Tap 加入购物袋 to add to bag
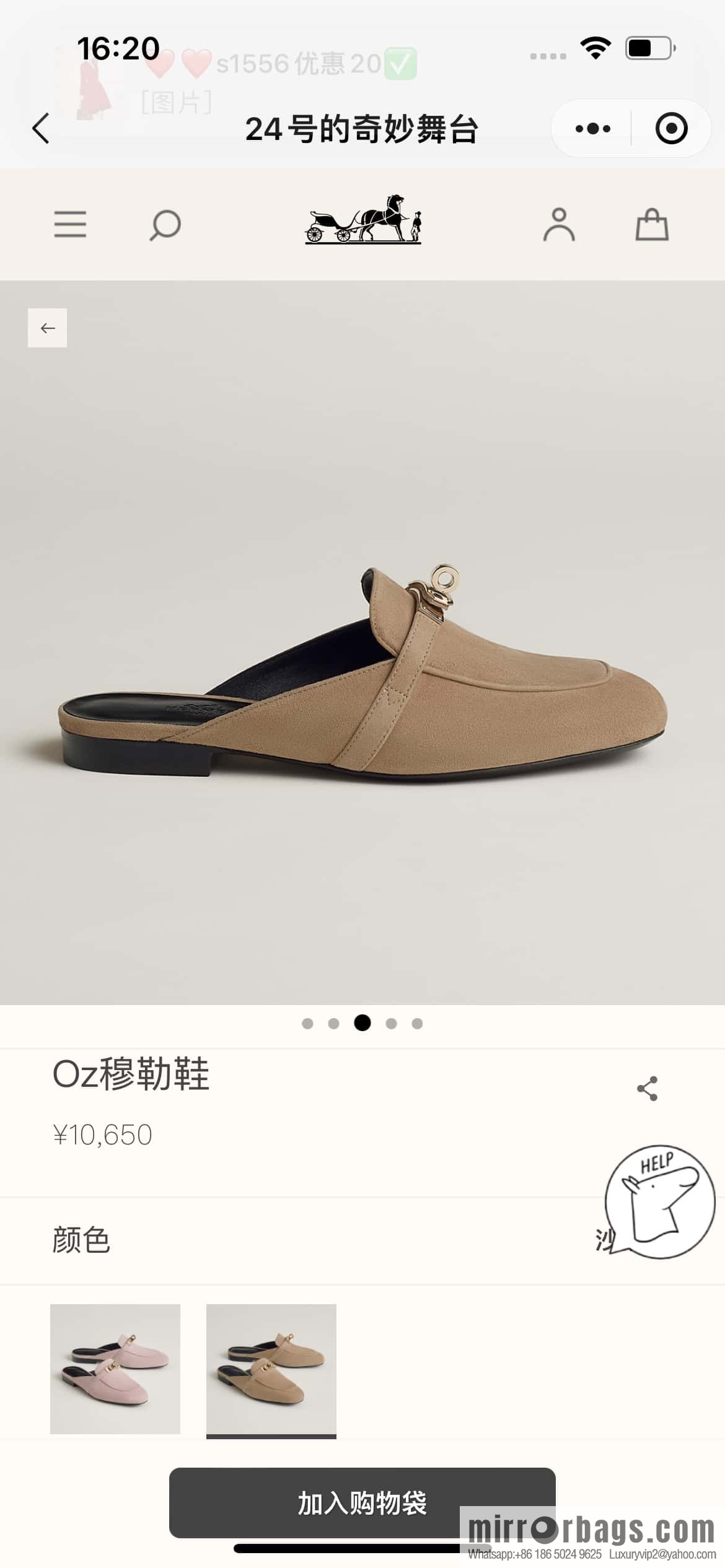725x1568 pixels. tap(362, 1502)
